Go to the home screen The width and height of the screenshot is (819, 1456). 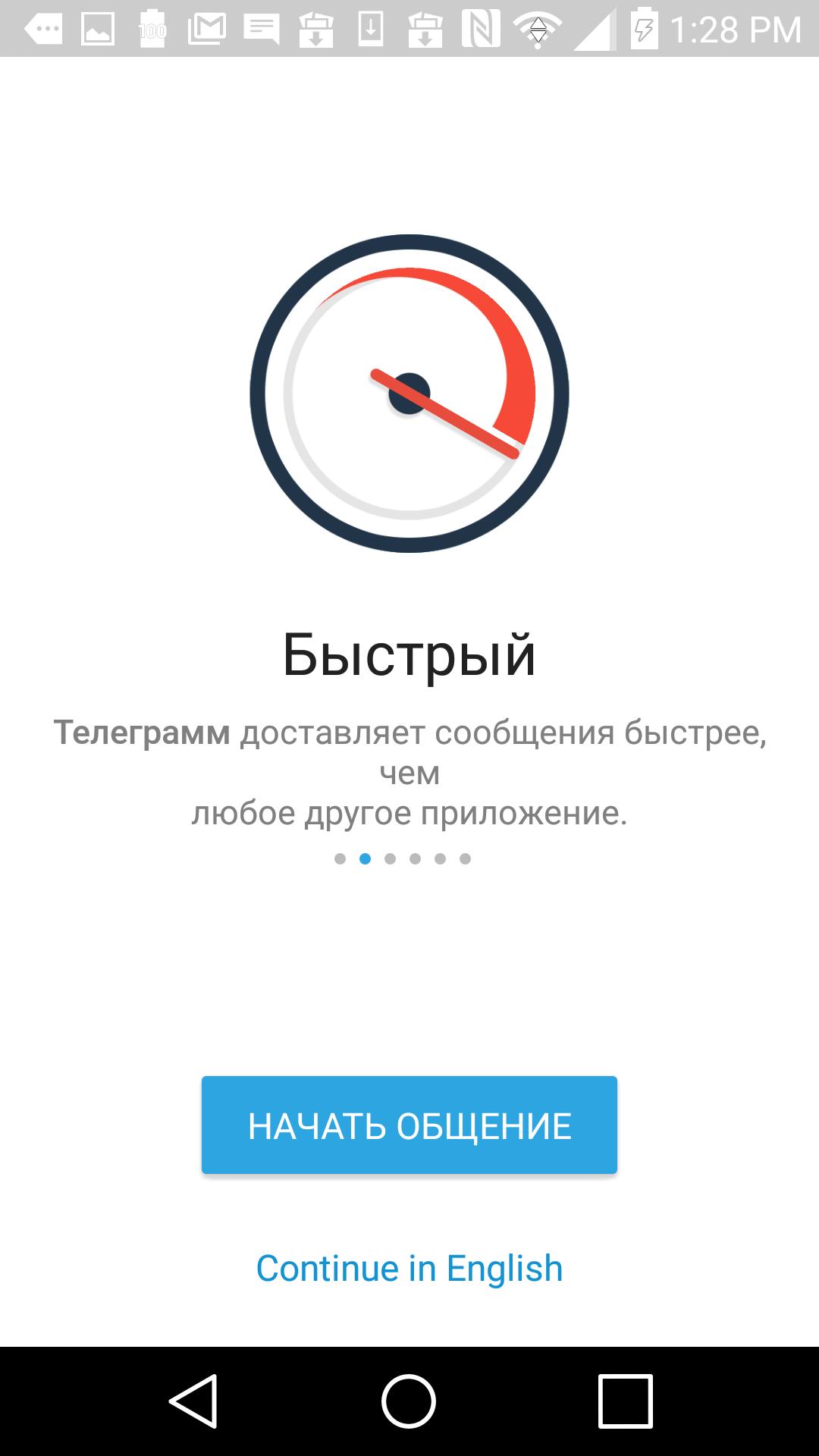[409, 1401]
